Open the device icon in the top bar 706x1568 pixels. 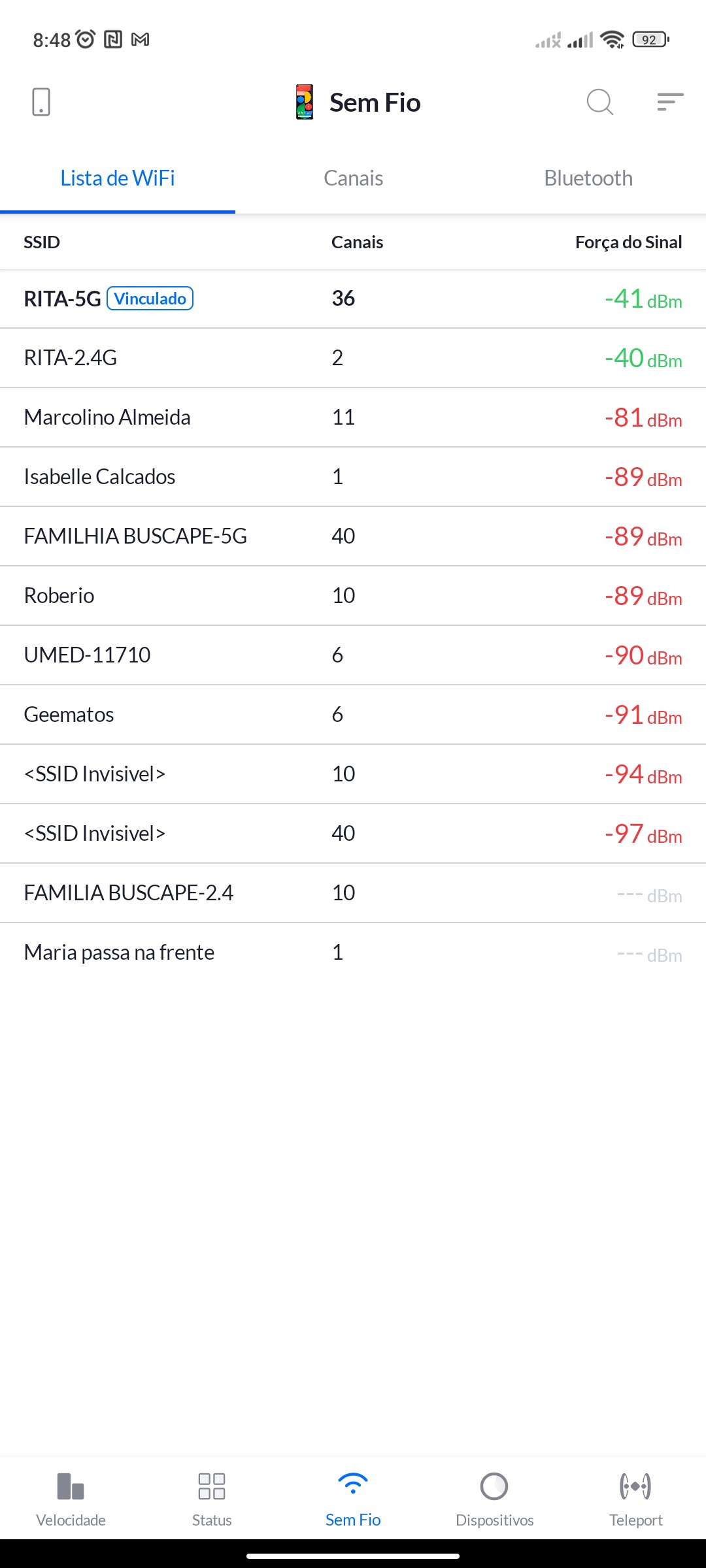point(41,103)
